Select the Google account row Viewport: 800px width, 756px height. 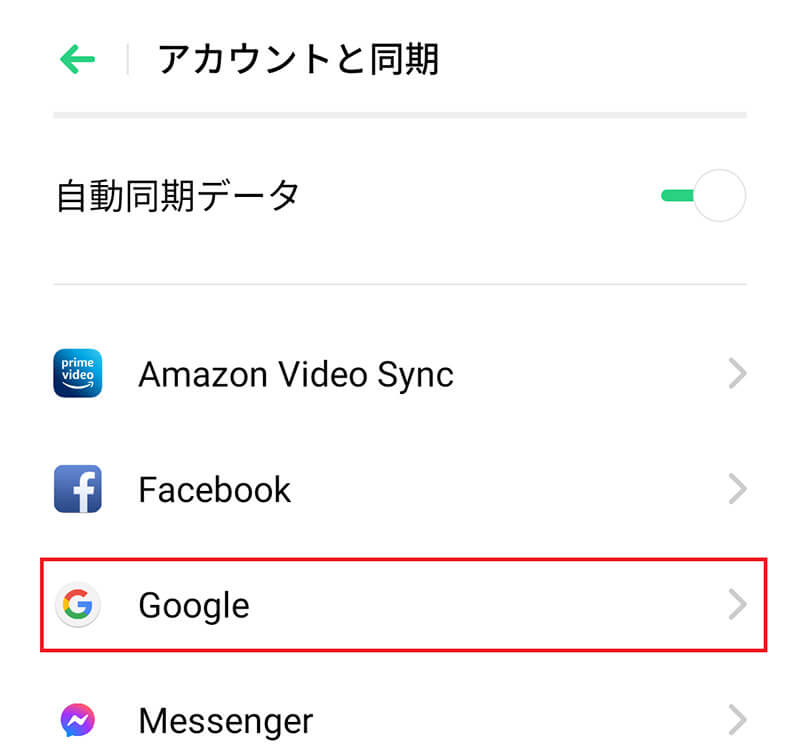(400, 605)
